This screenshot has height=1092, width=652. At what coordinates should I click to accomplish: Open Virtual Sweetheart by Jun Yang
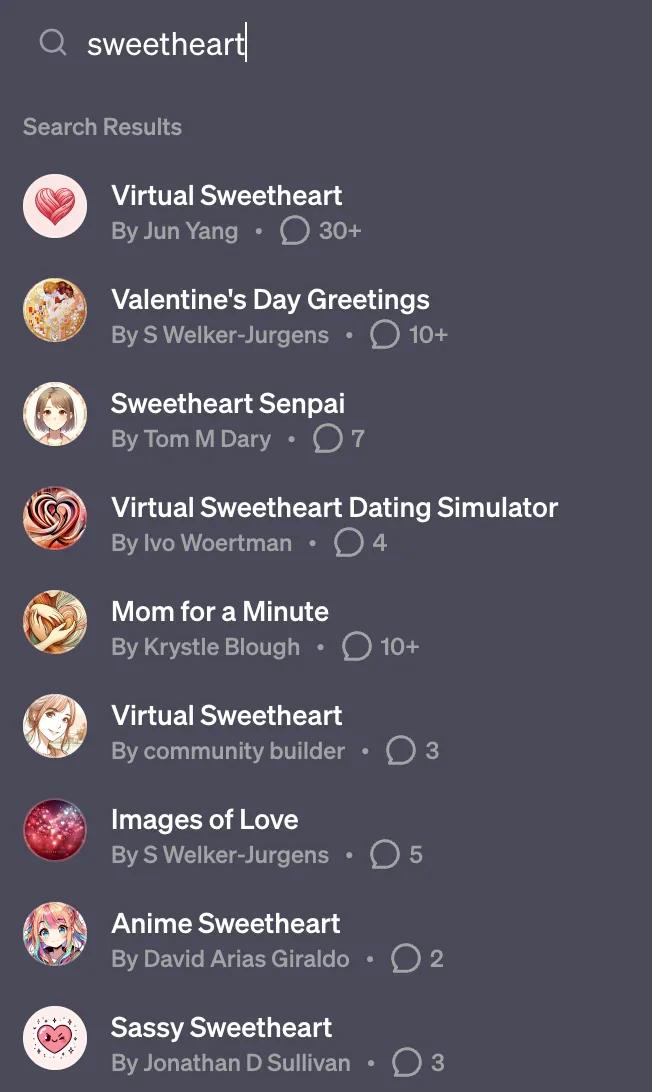pos(227,196)
